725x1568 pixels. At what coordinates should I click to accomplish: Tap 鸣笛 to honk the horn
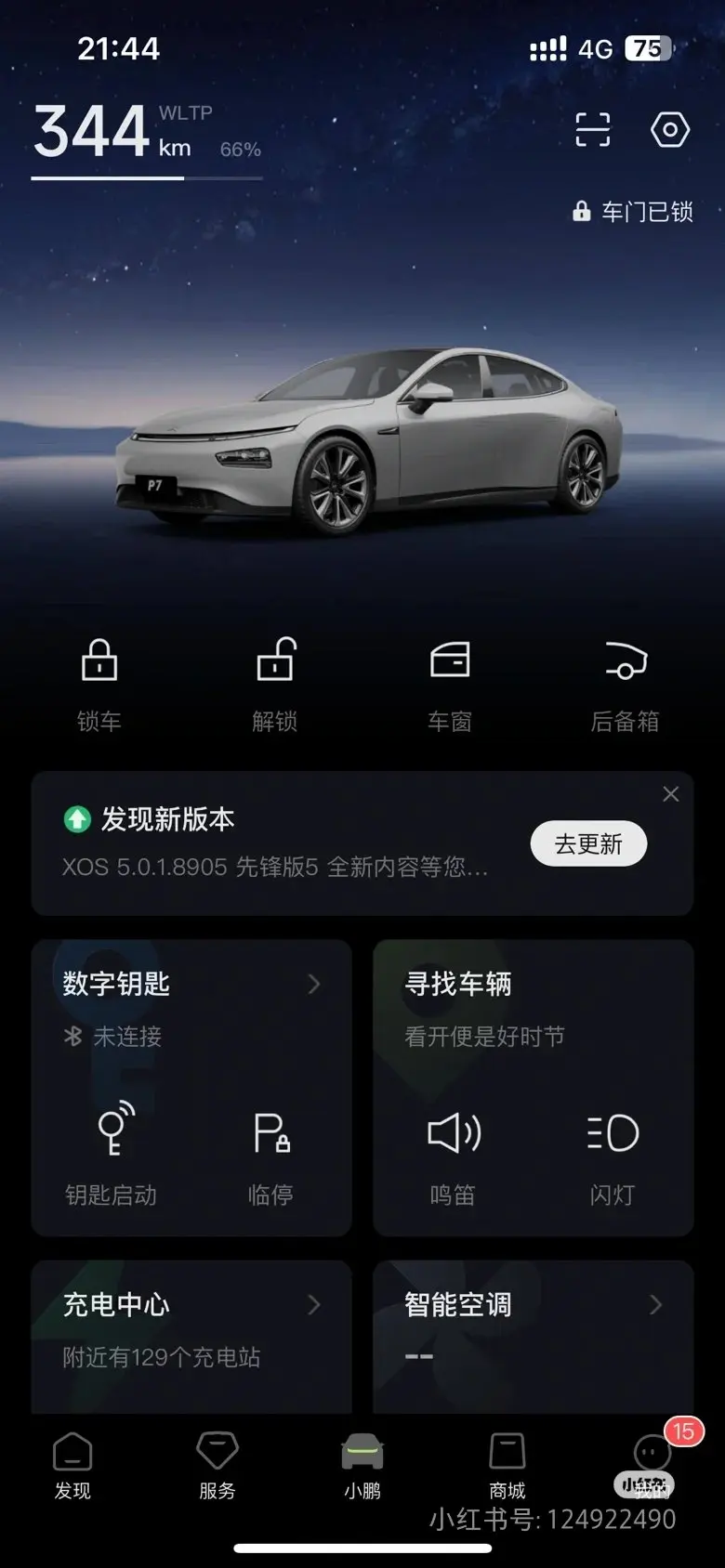pyautogui.click(x=454, y=1155)
